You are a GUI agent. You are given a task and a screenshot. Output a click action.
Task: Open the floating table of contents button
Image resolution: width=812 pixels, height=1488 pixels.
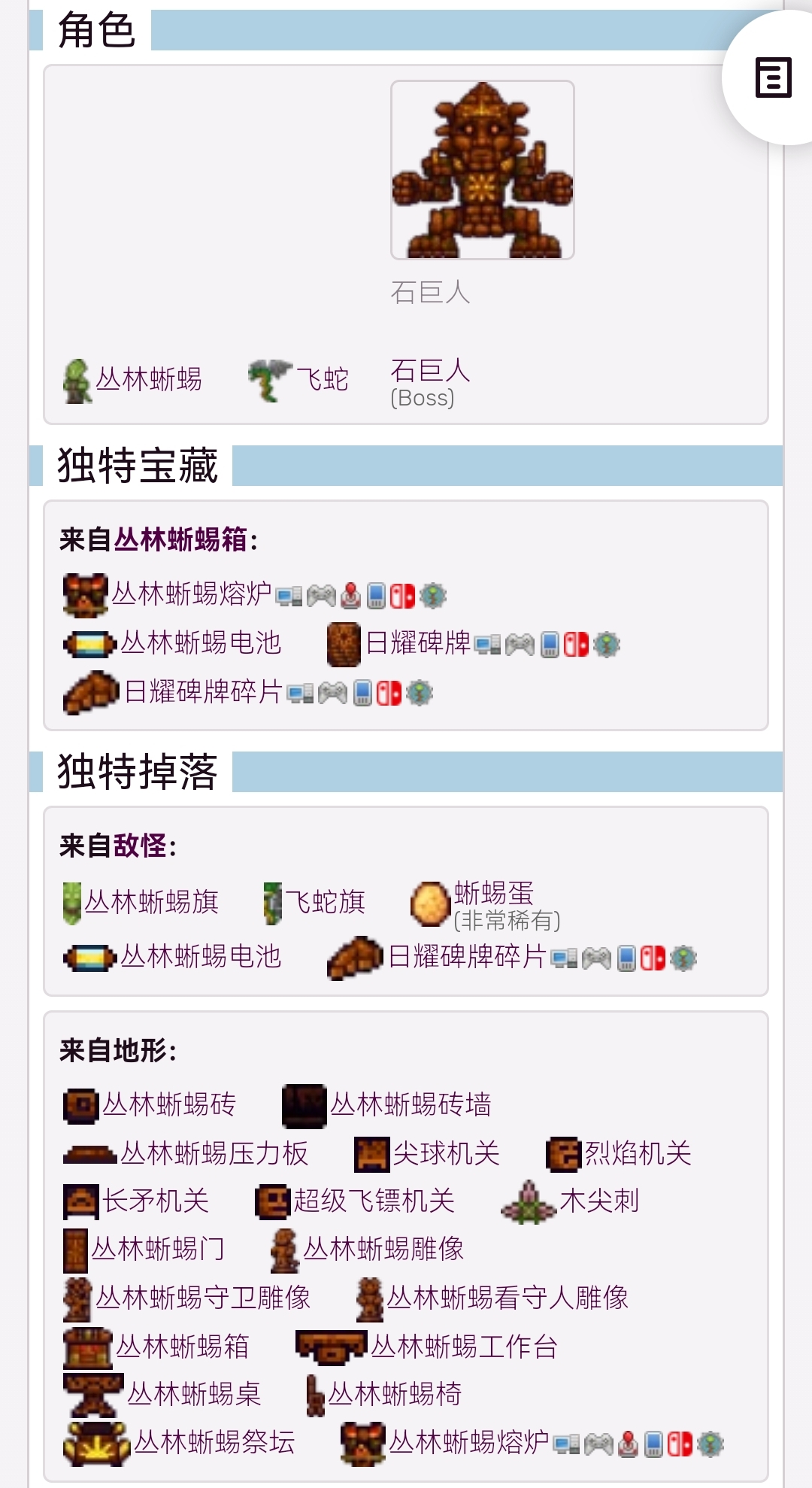coord(773,77)
